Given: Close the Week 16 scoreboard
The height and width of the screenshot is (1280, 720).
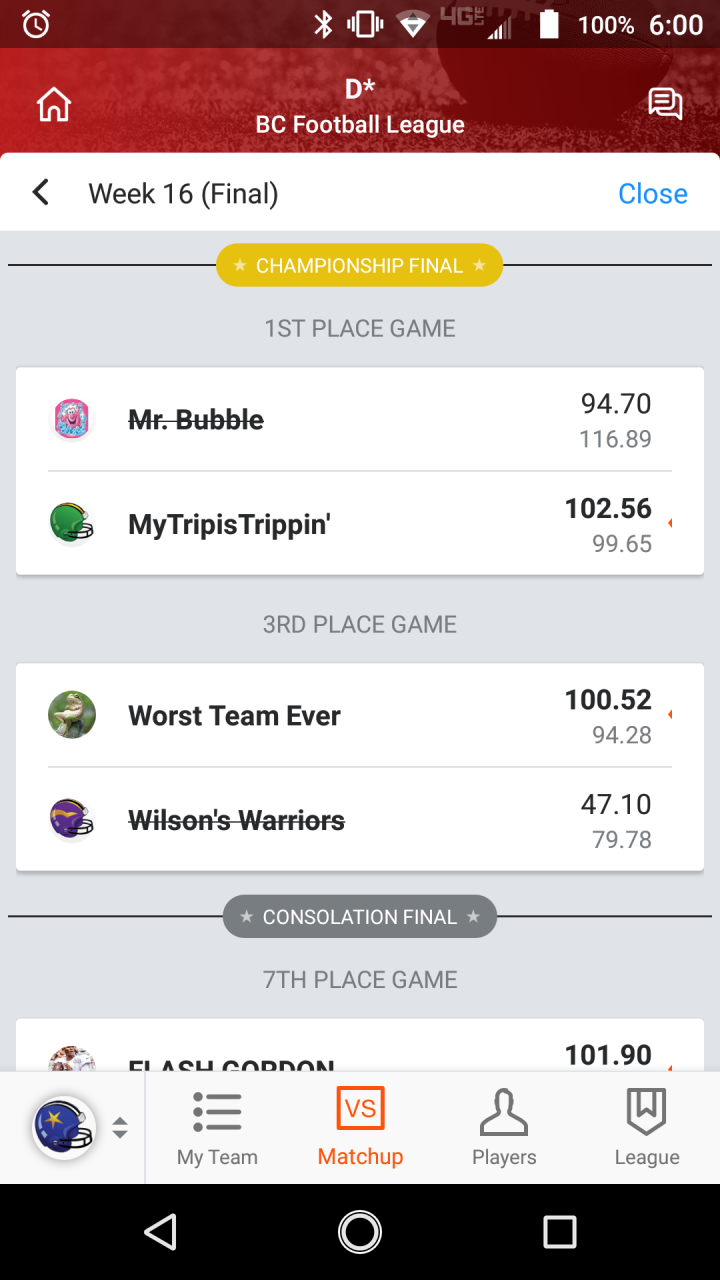Looking at the screenshot, I should (x=652, y=193).
